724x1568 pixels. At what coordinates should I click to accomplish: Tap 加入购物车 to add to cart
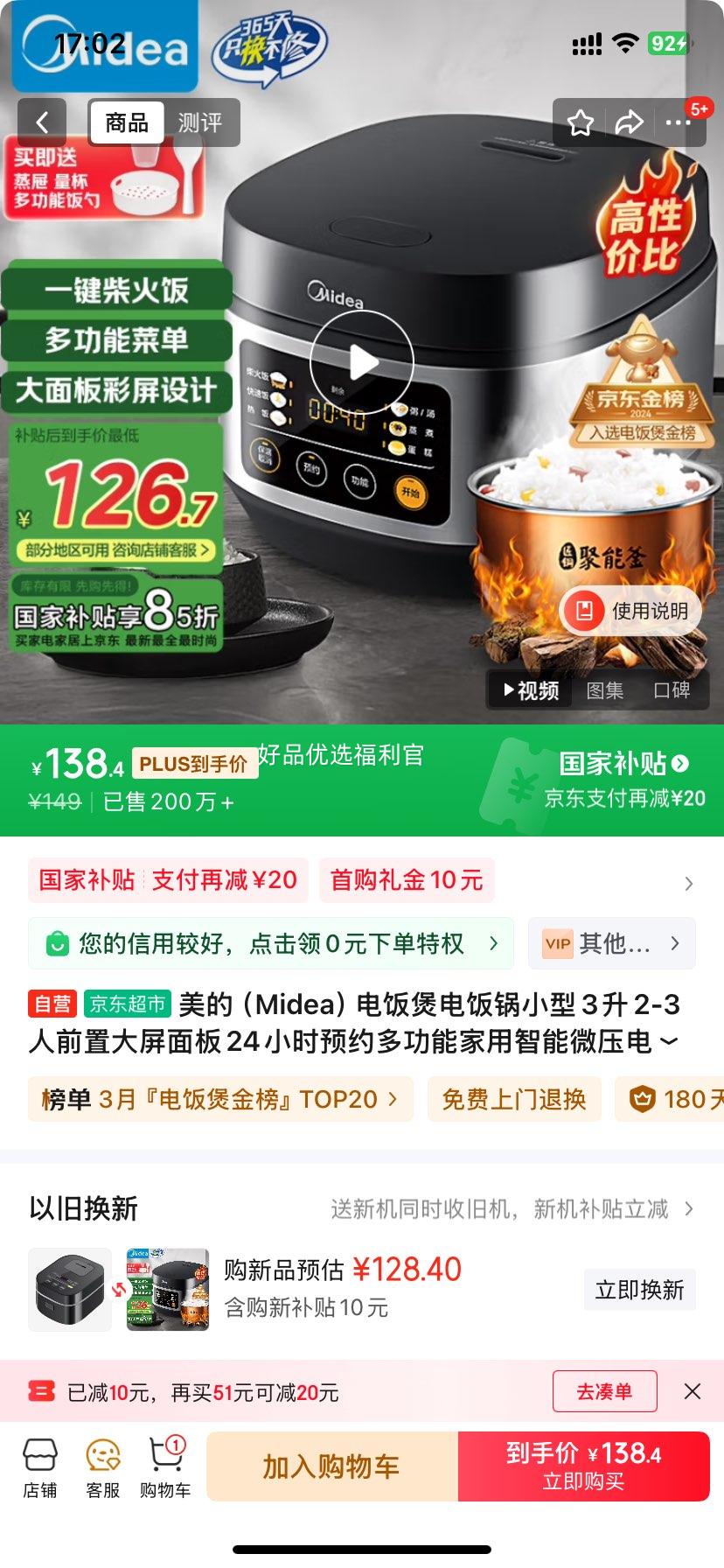click(331, 1466)
